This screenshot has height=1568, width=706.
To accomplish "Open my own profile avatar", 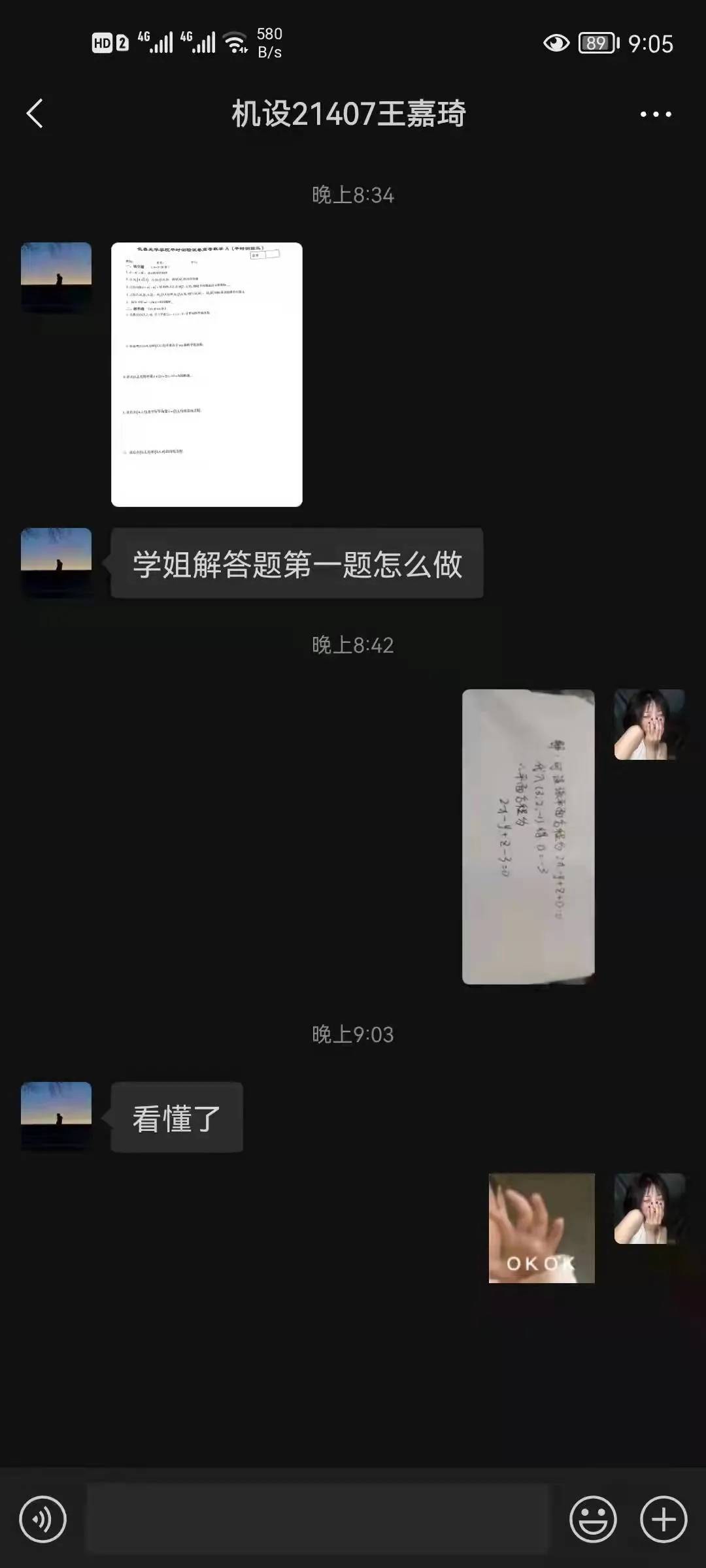I will (649, 725).
